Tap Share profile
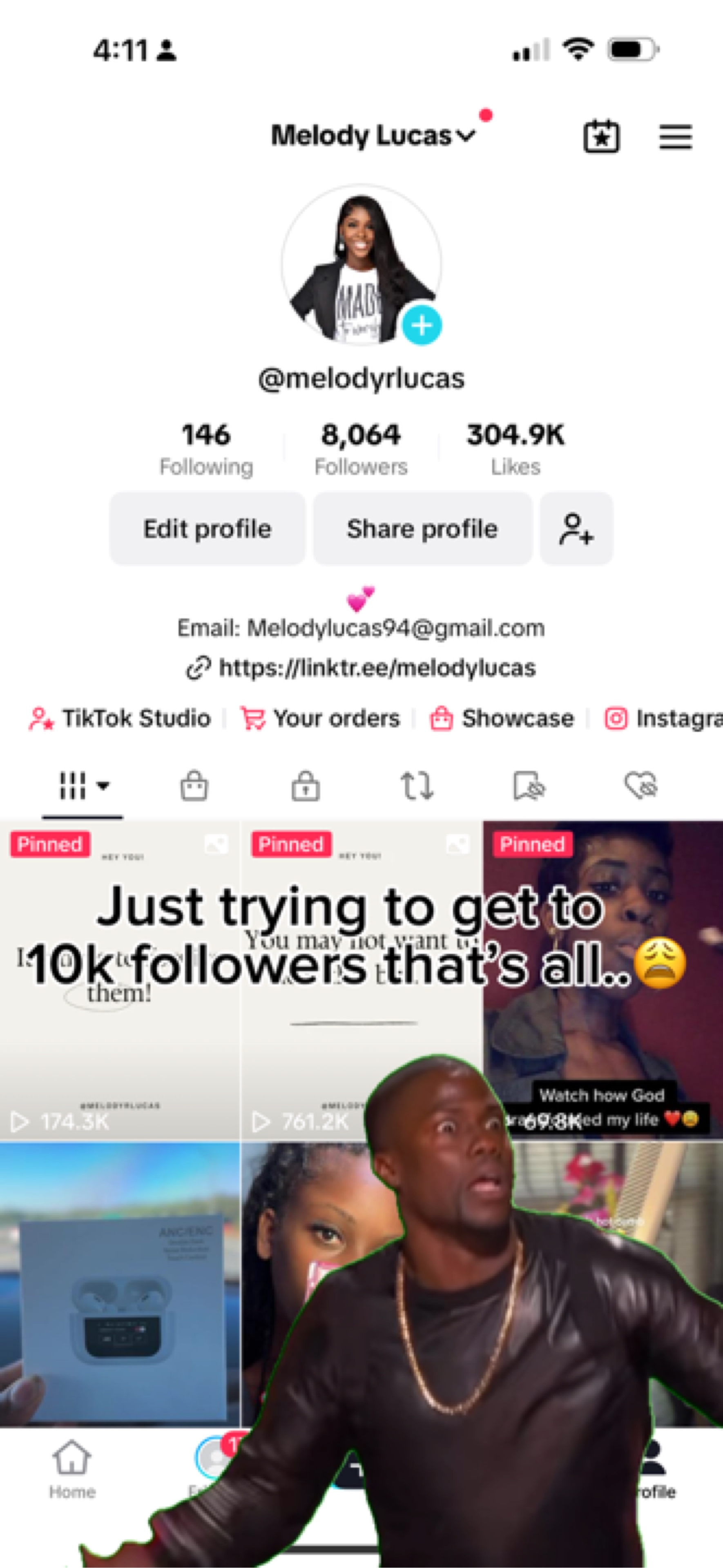 422,528
